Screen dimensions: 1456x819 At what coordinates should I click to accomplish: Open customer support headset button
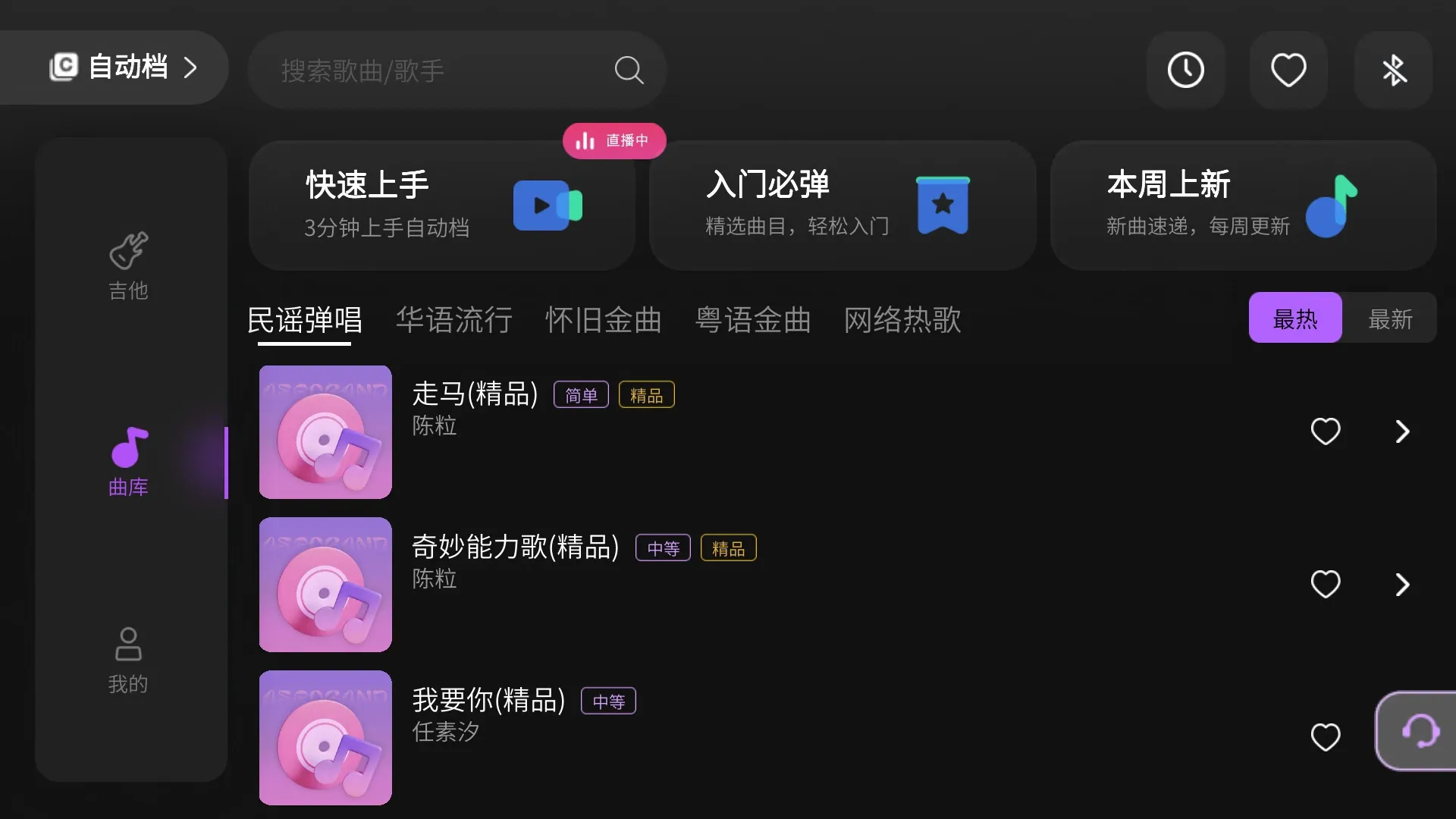tap(1418, 732)
